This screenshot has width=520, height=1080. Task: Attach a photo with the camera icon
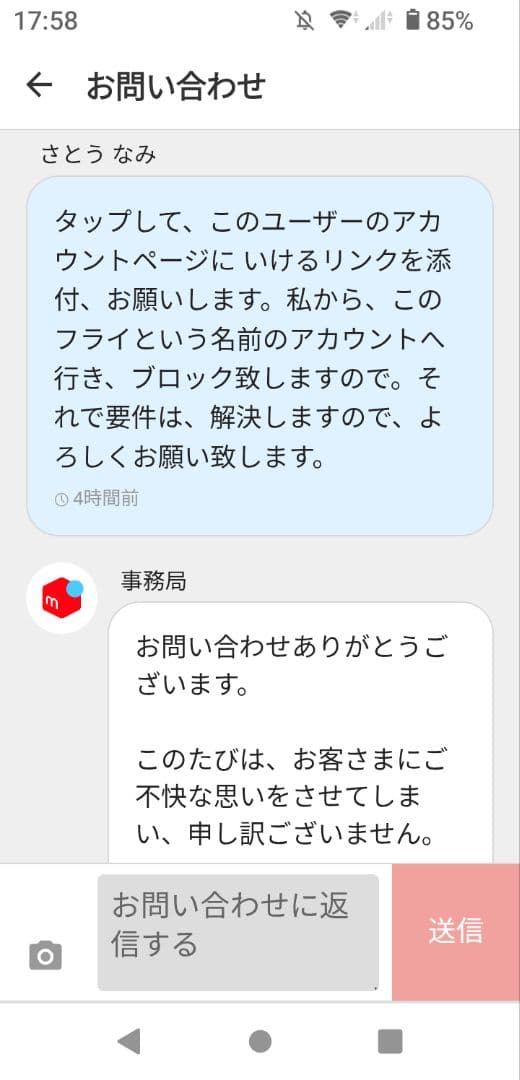coord(45,955)
